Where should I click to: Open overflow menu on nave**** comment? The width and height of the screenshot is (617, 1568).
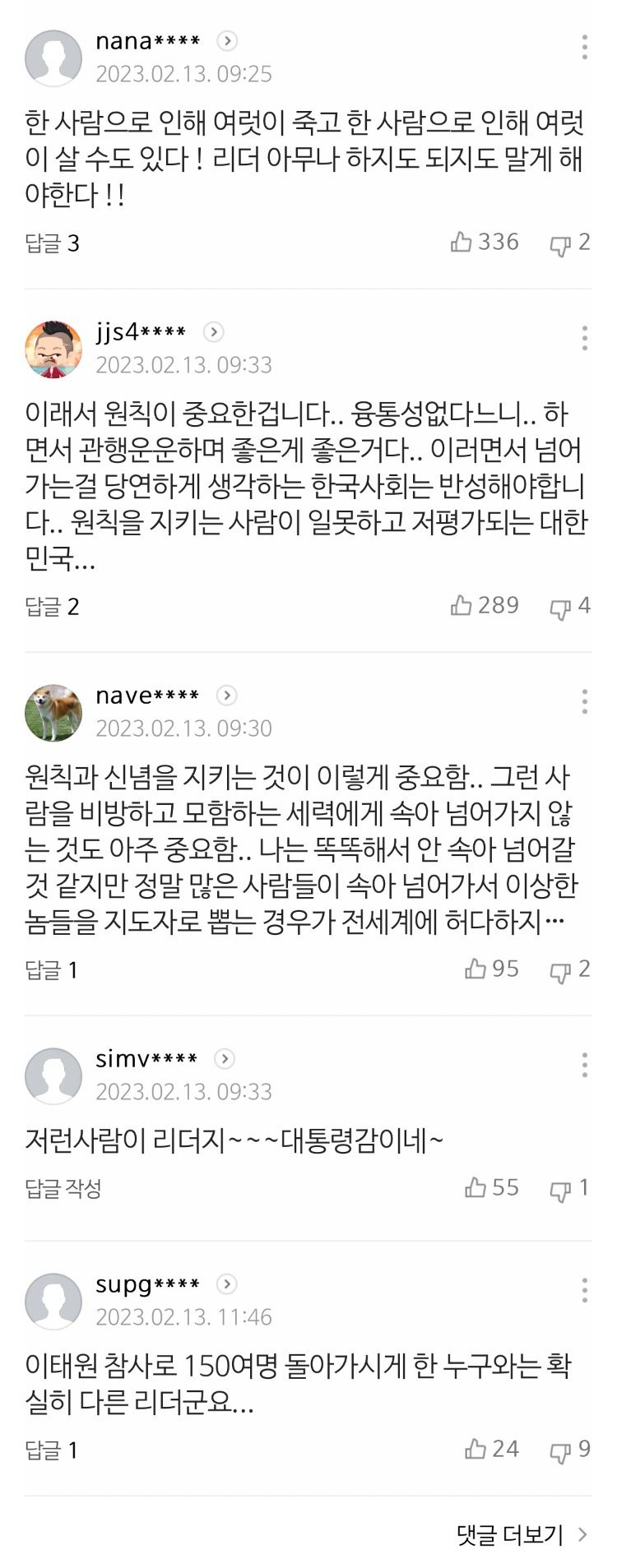[584, 701]
